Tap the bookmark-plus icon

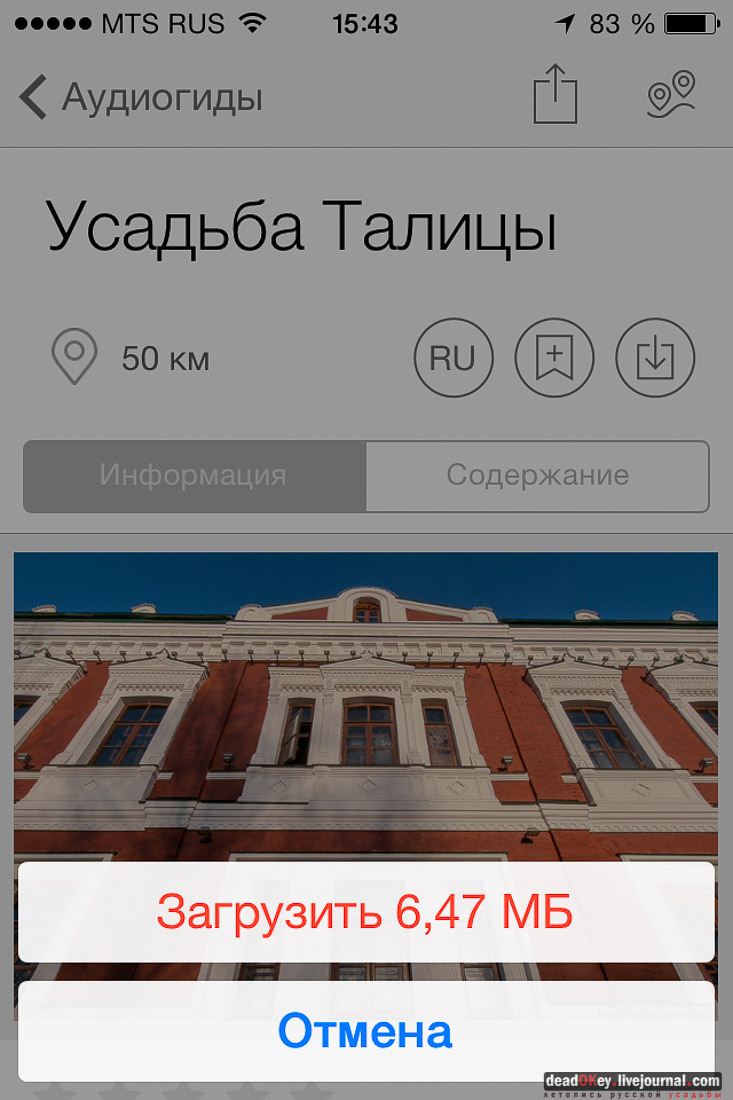[554, 357]
